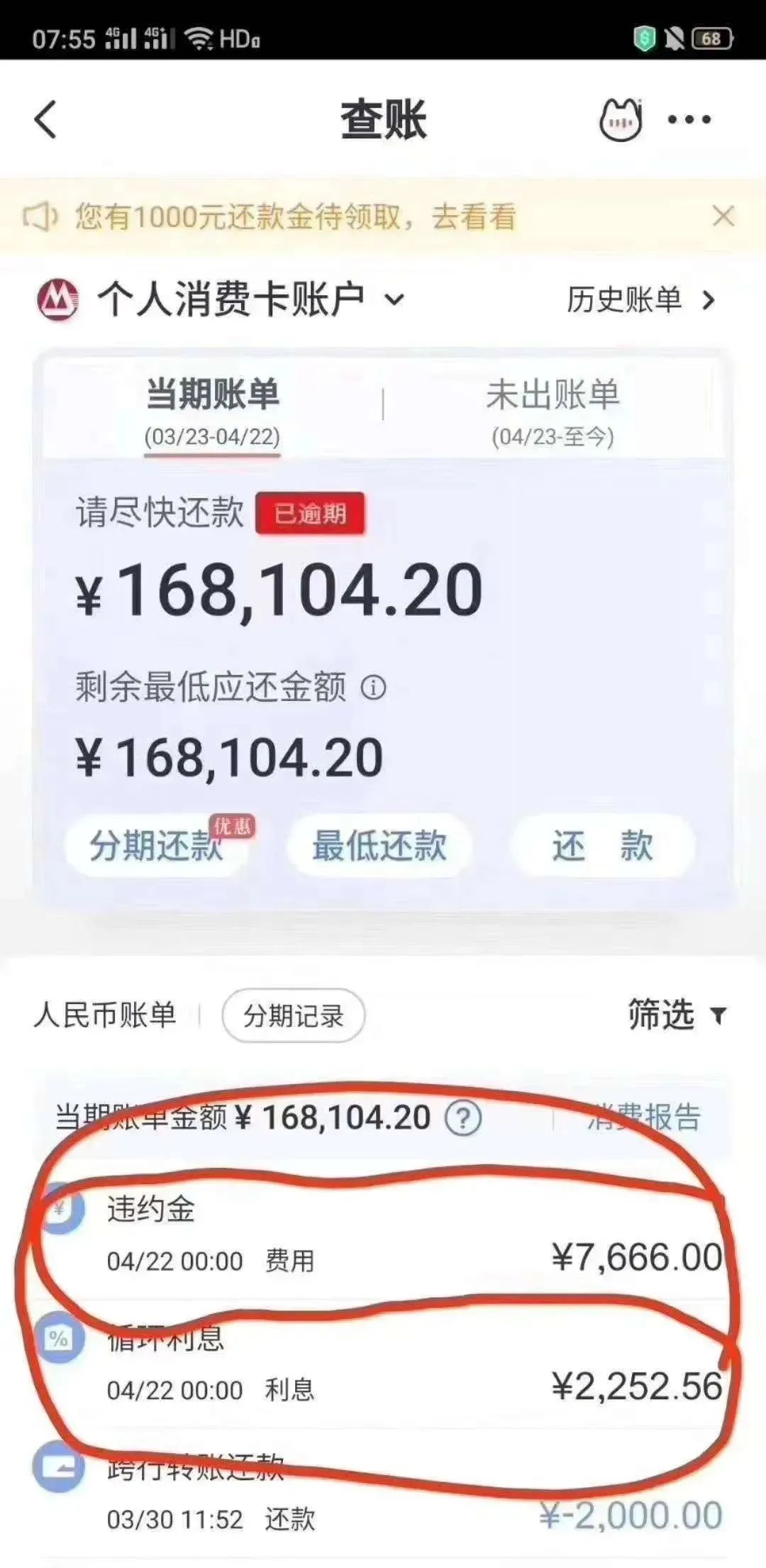Show info for 剩余最低应还金额
Viewport: 766px width, 1568px height.
(x=374, y=688)
